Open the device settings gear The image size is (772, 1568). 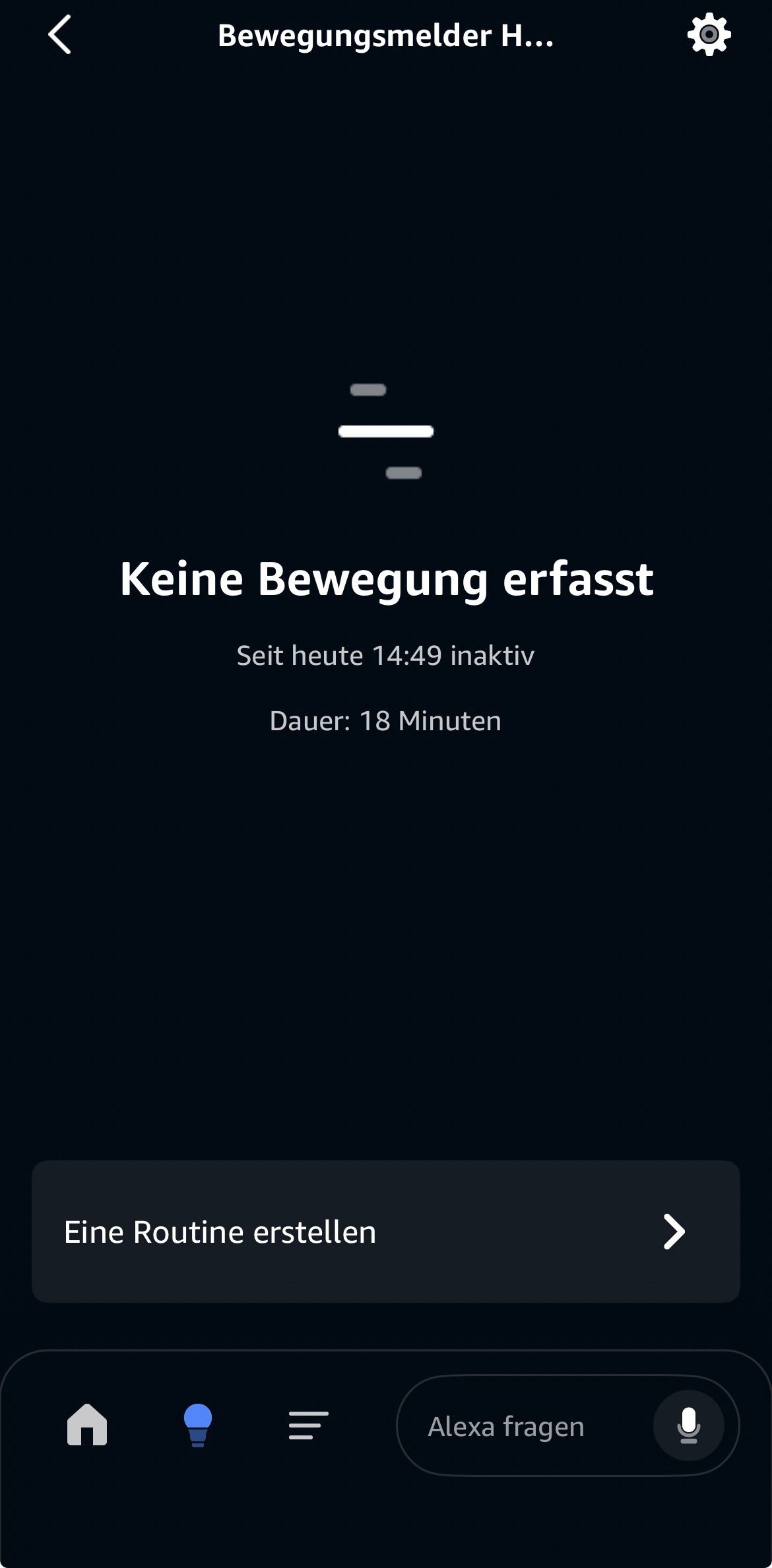(709, 34)
